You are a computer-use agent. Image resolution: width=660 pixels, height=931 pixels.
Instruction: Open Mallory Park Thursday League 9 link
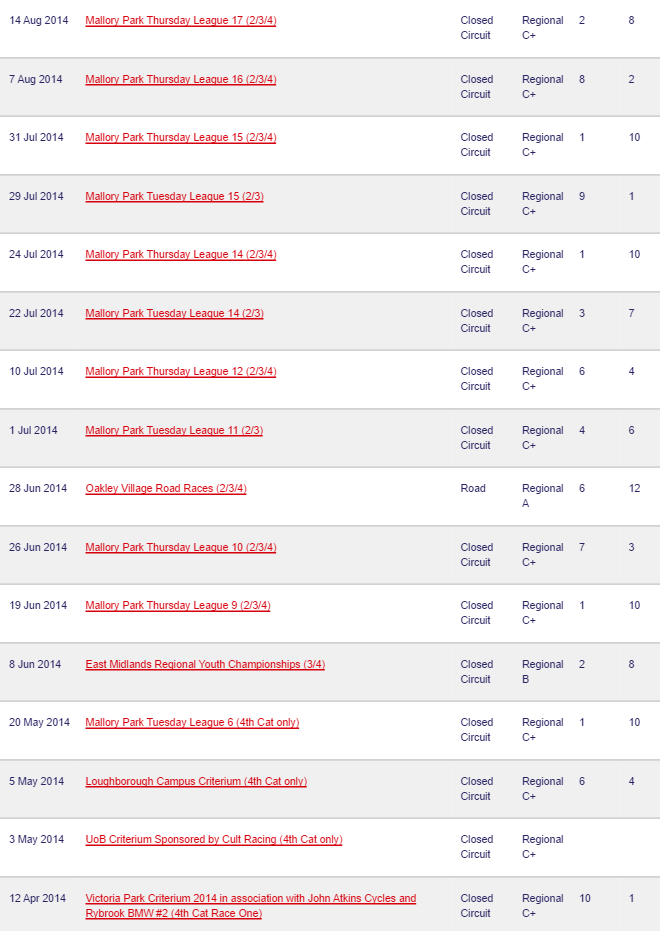tap(177, 605)
